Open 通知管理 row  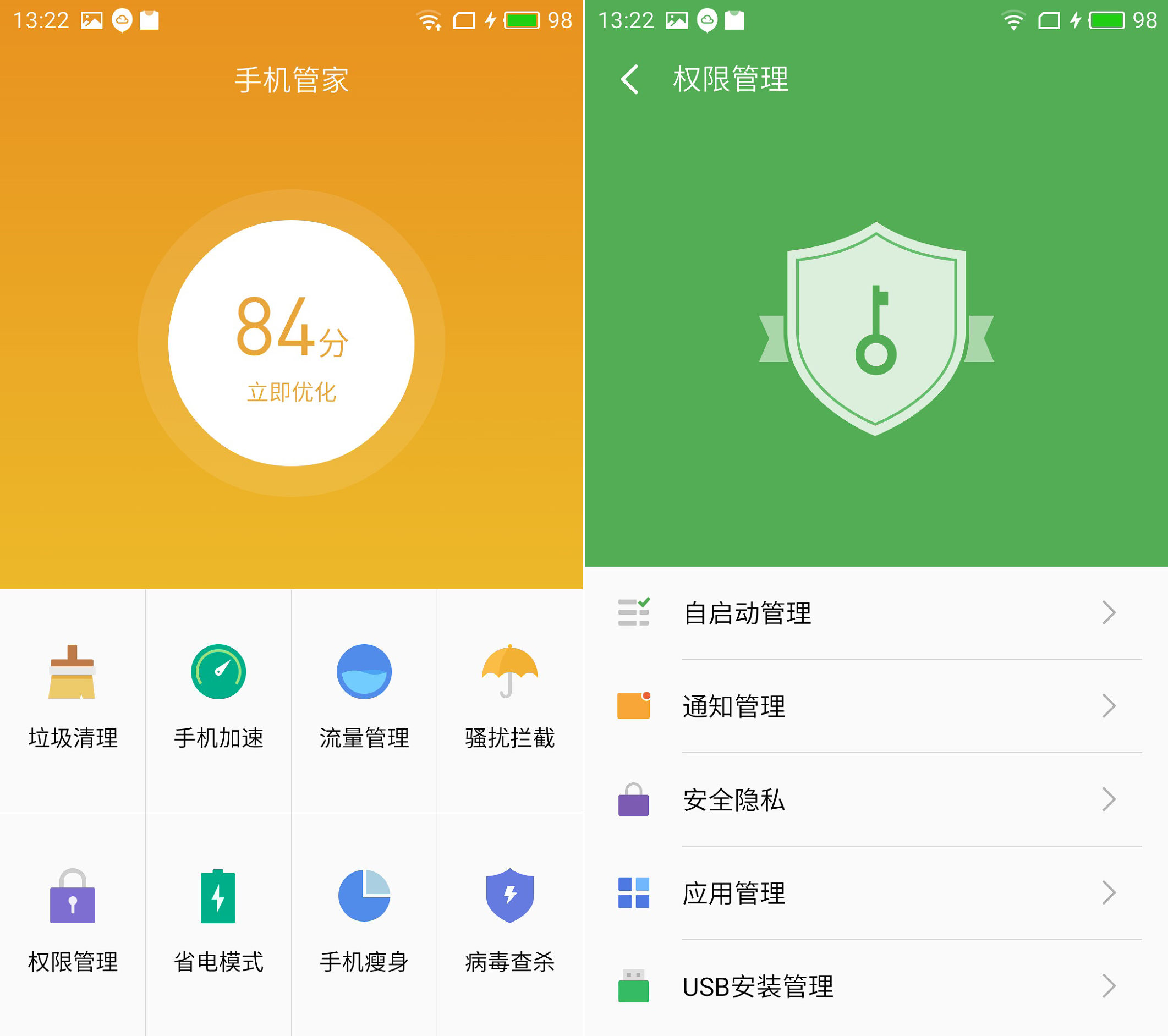[875, 706]
